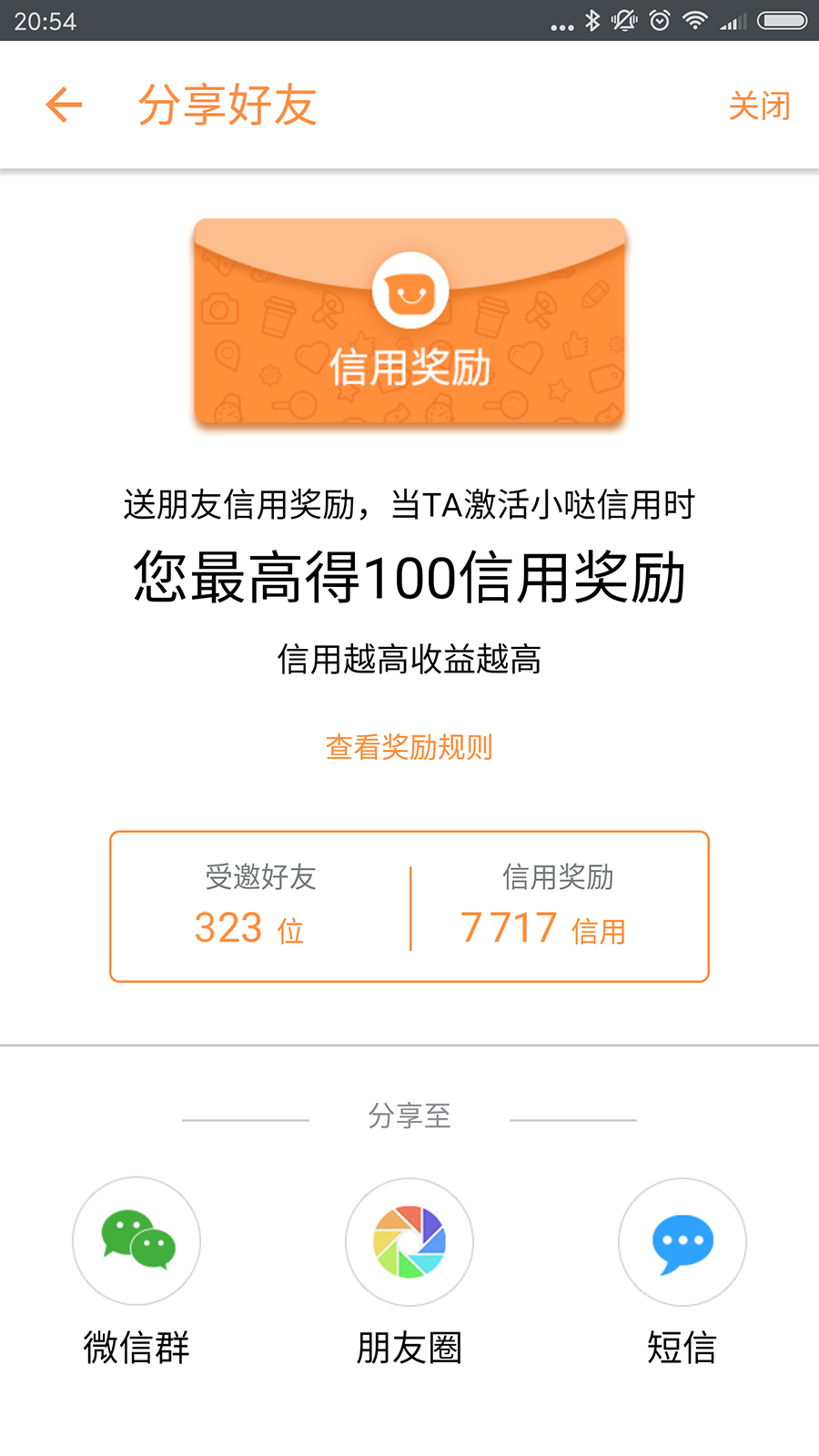Tap 关闭 to close the page
819x1456 pixels.
[759, 106]
